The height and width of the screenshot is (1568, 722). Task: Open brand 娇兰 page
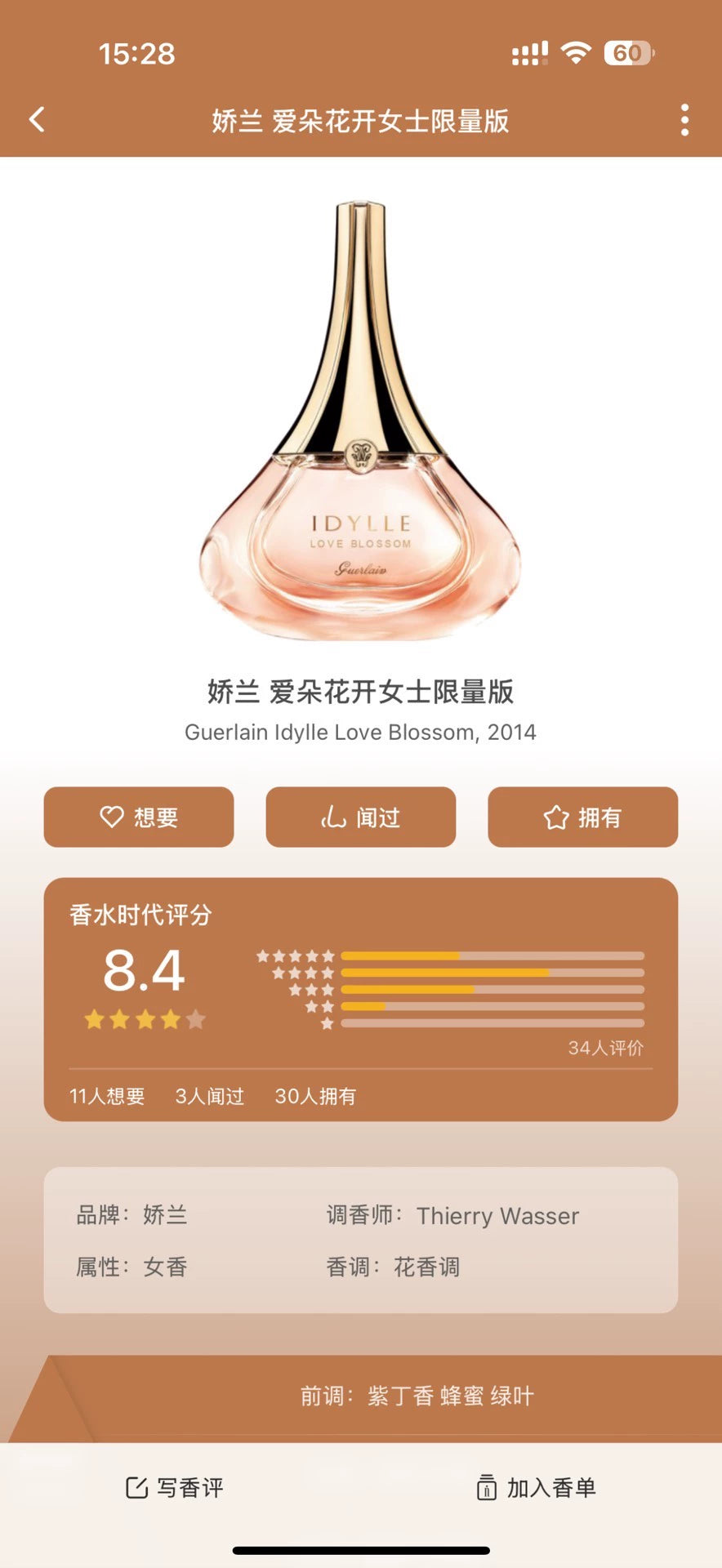pos(165,1215)
